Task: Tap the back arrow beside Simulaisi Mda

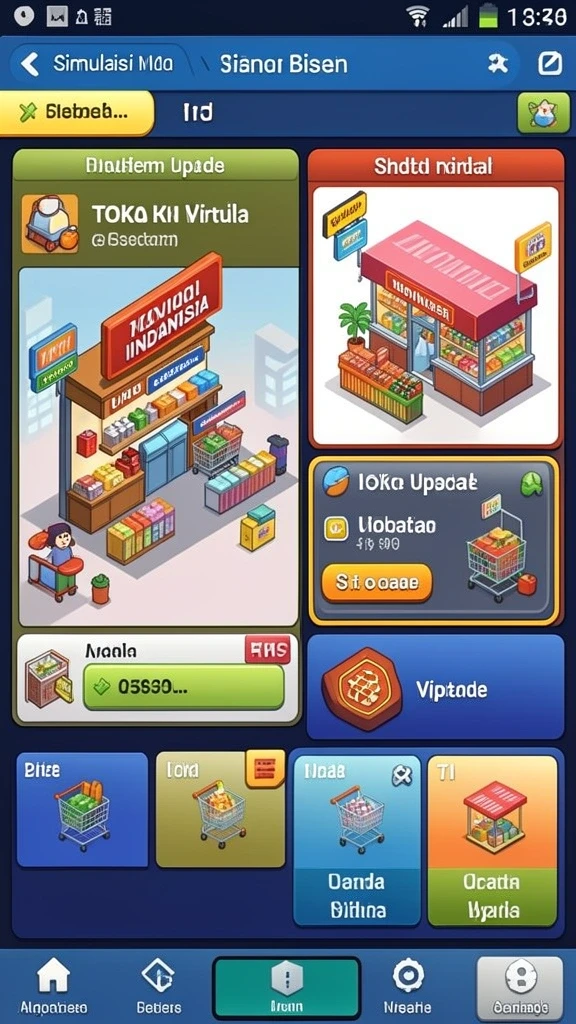Action: pos(30,64)
